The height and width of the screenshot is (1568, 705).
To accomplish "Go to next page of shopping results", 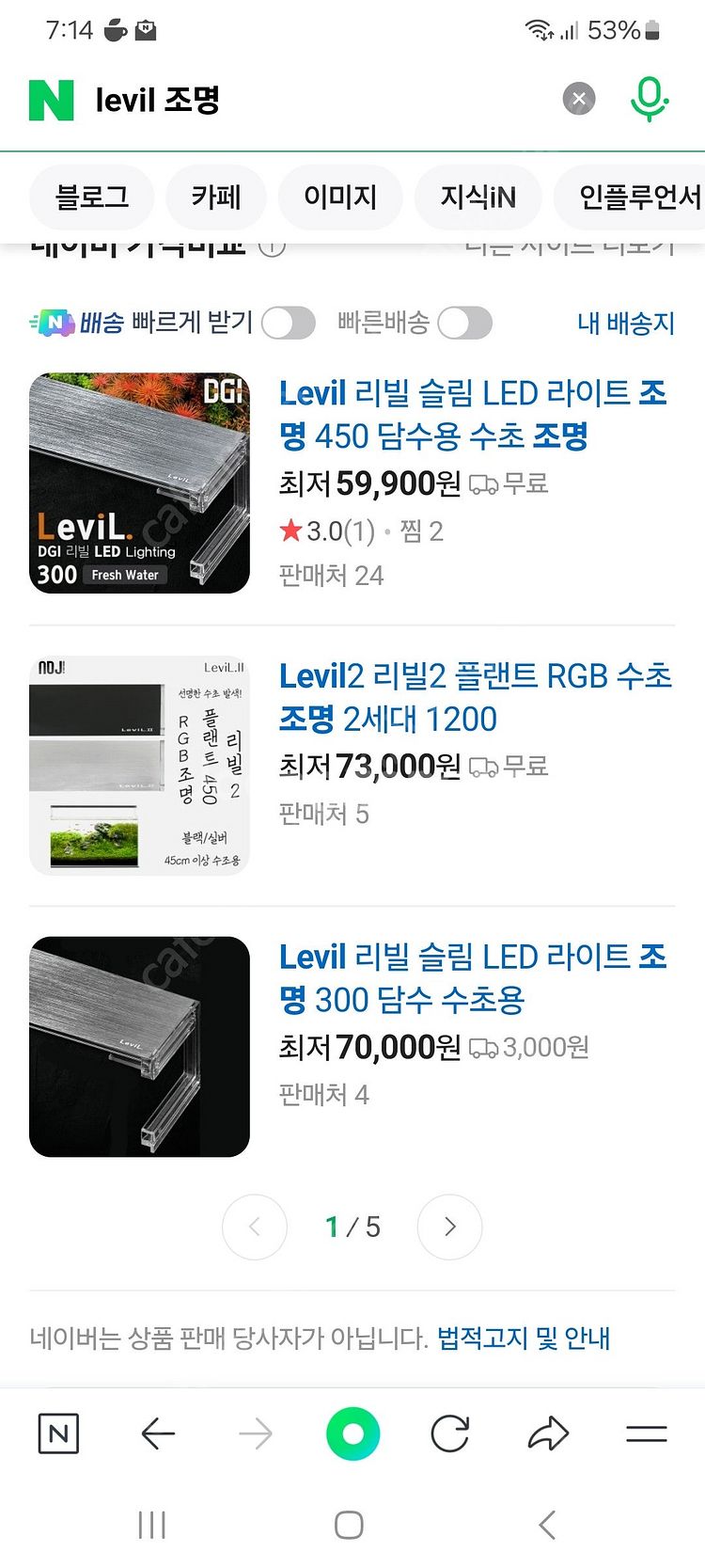I will click(449, 1227).
